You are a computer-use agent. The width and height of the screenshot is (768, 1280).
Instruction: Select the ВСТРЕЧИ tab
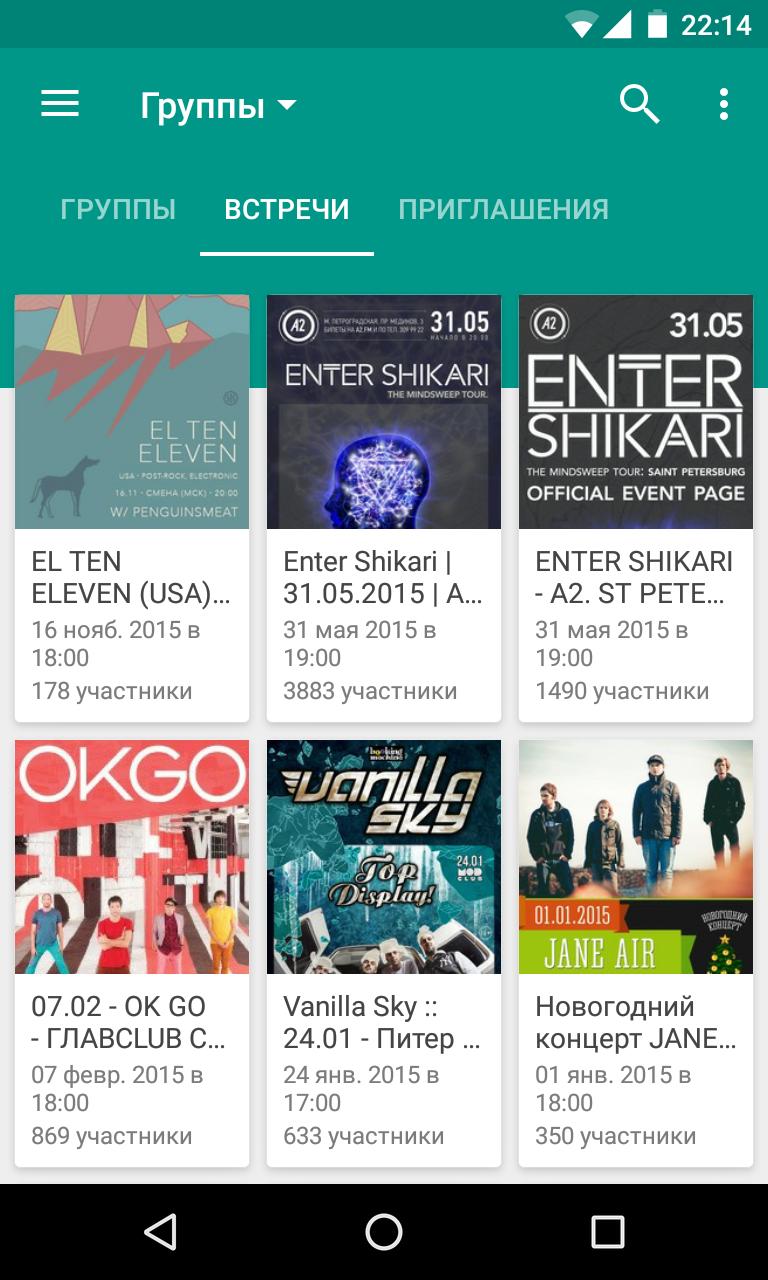[287, 210]
